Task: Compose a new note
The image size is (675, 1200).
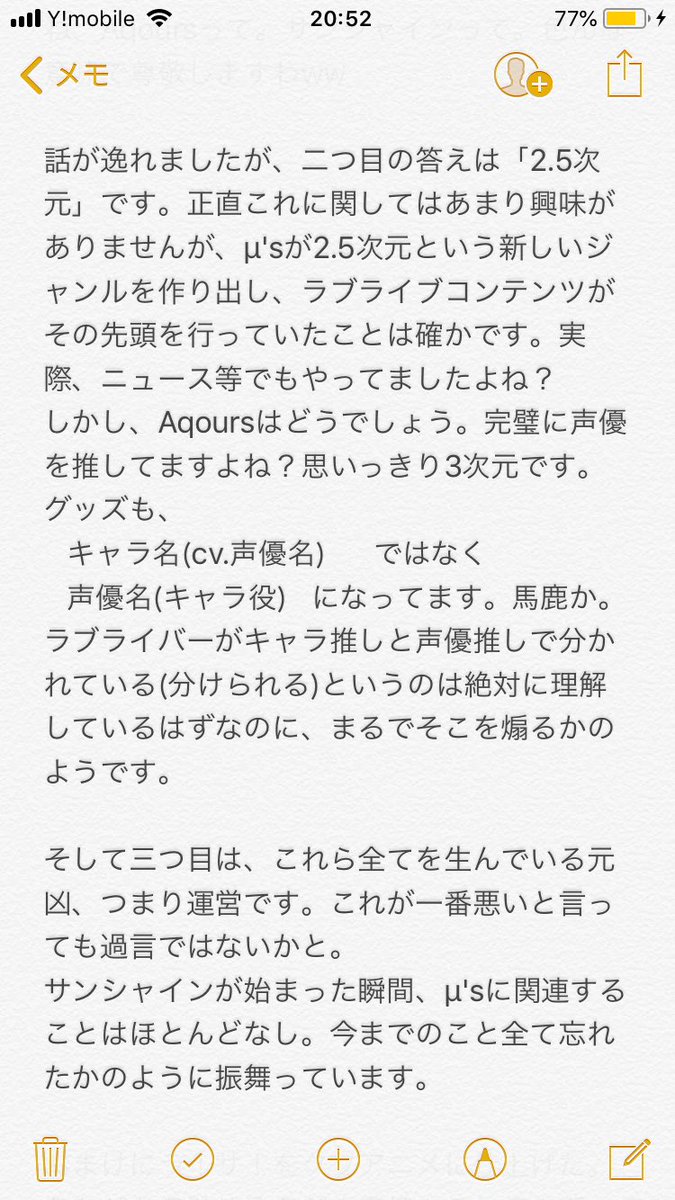Action: tap(630, 1160)
